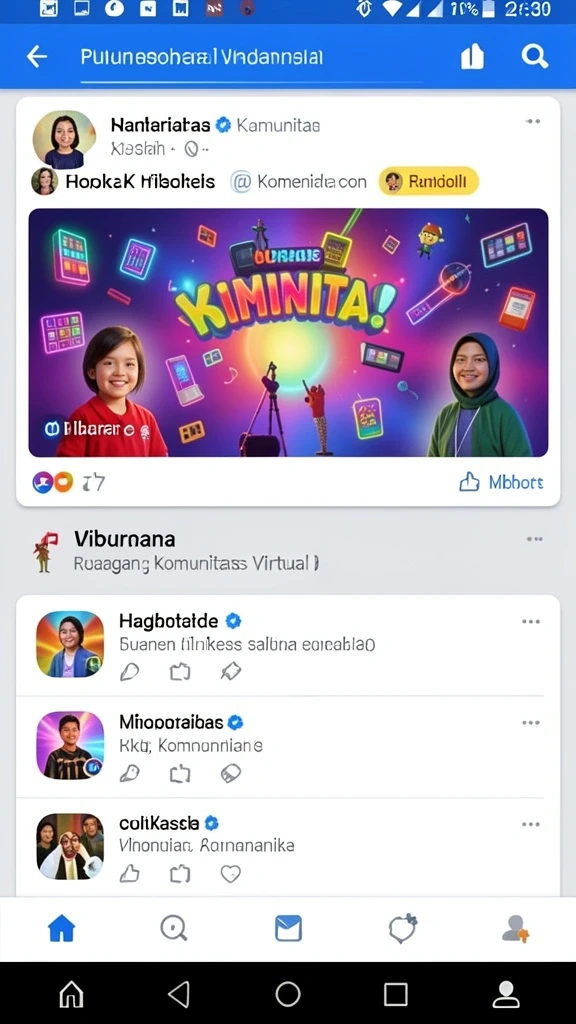Image resolution: width=576 pixels, height=1024 pixels.
Task: Switch to the Home tab
Action: coord(62,928)
